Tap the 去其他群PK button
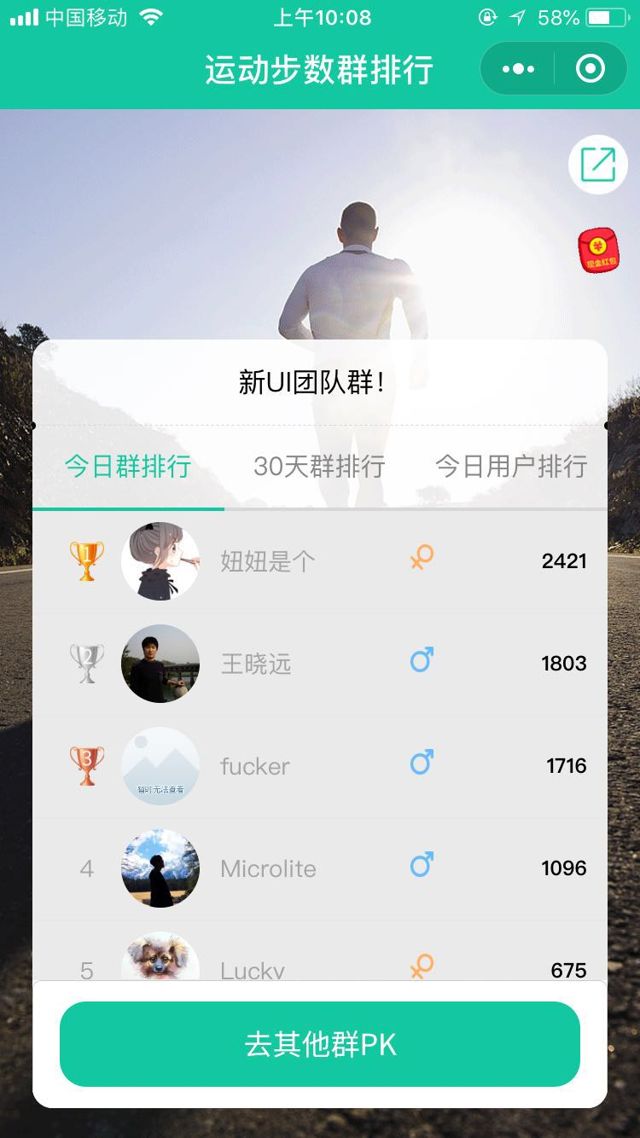The image size is (640, 1138). coord(320,1044)
